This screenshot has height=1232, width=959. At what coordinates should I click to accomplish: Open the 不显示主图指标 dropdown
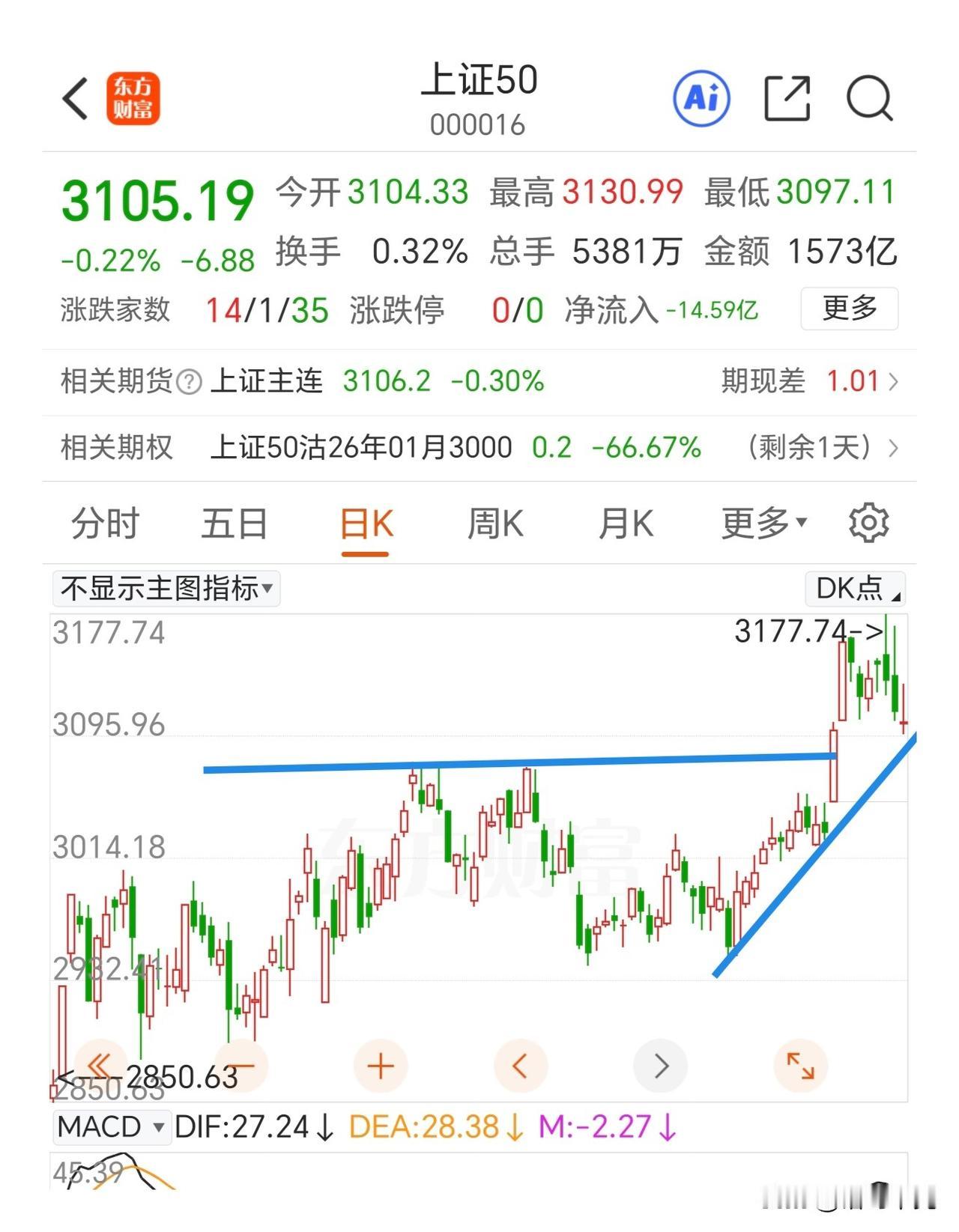click(166, 589)
